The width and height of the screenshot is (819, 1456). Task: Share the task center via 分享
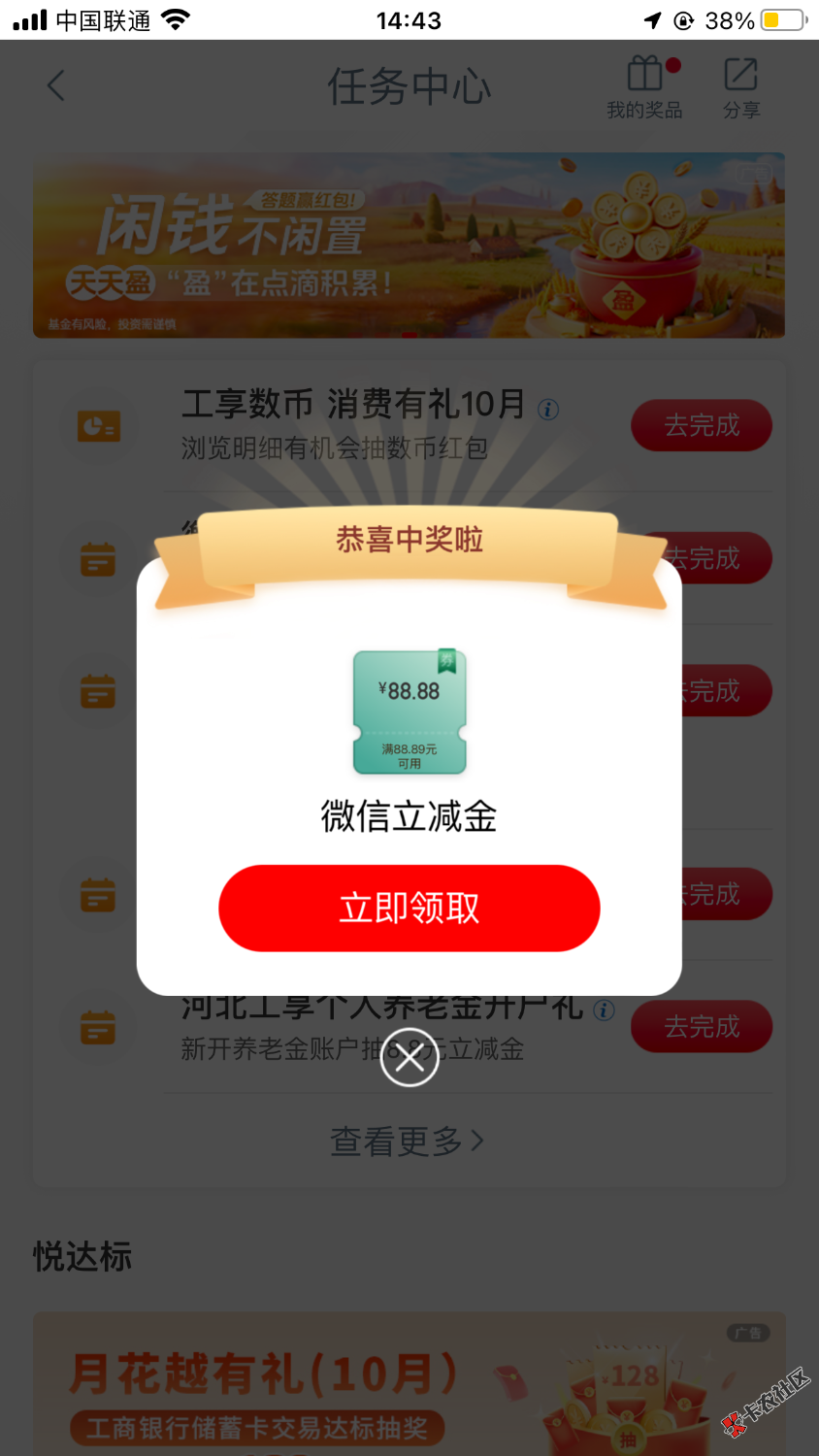coord(740,87)
